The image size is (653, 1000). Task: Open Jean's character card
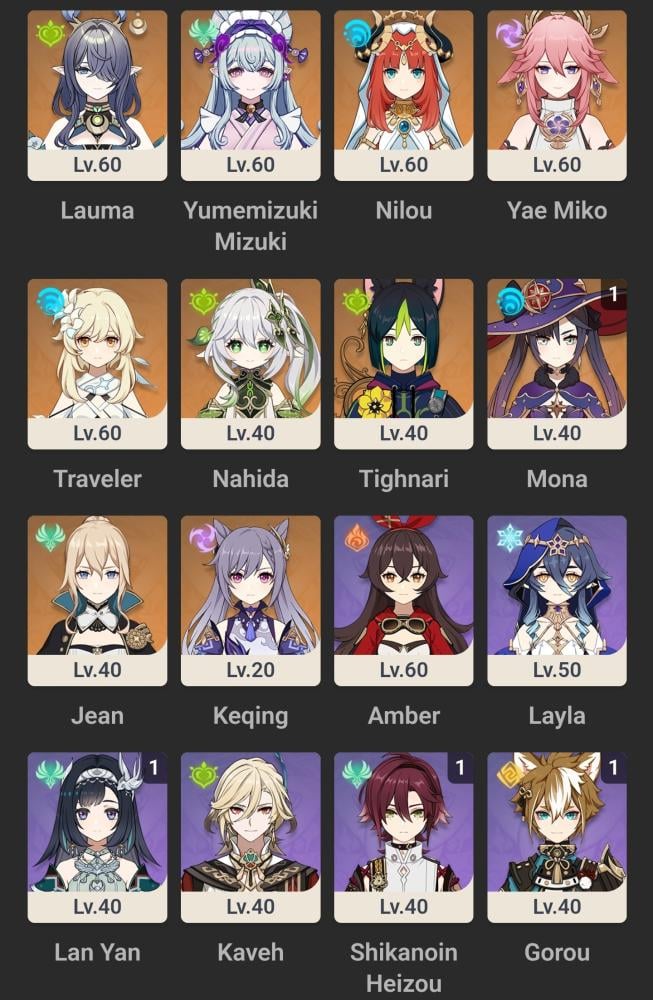tap(98, 601)
